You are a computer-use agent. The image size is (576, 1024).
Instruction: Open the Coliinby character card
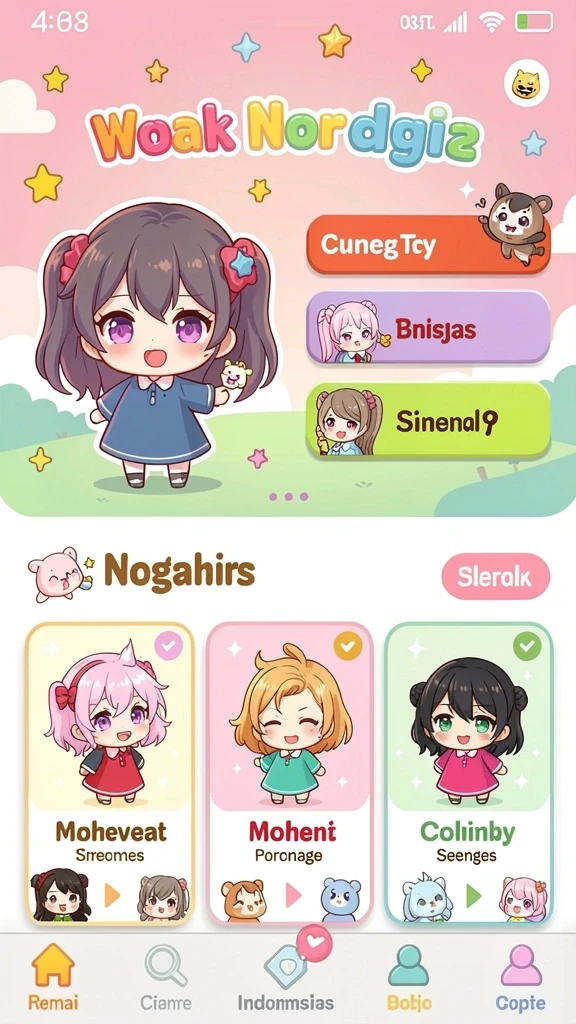pos(468,773)
